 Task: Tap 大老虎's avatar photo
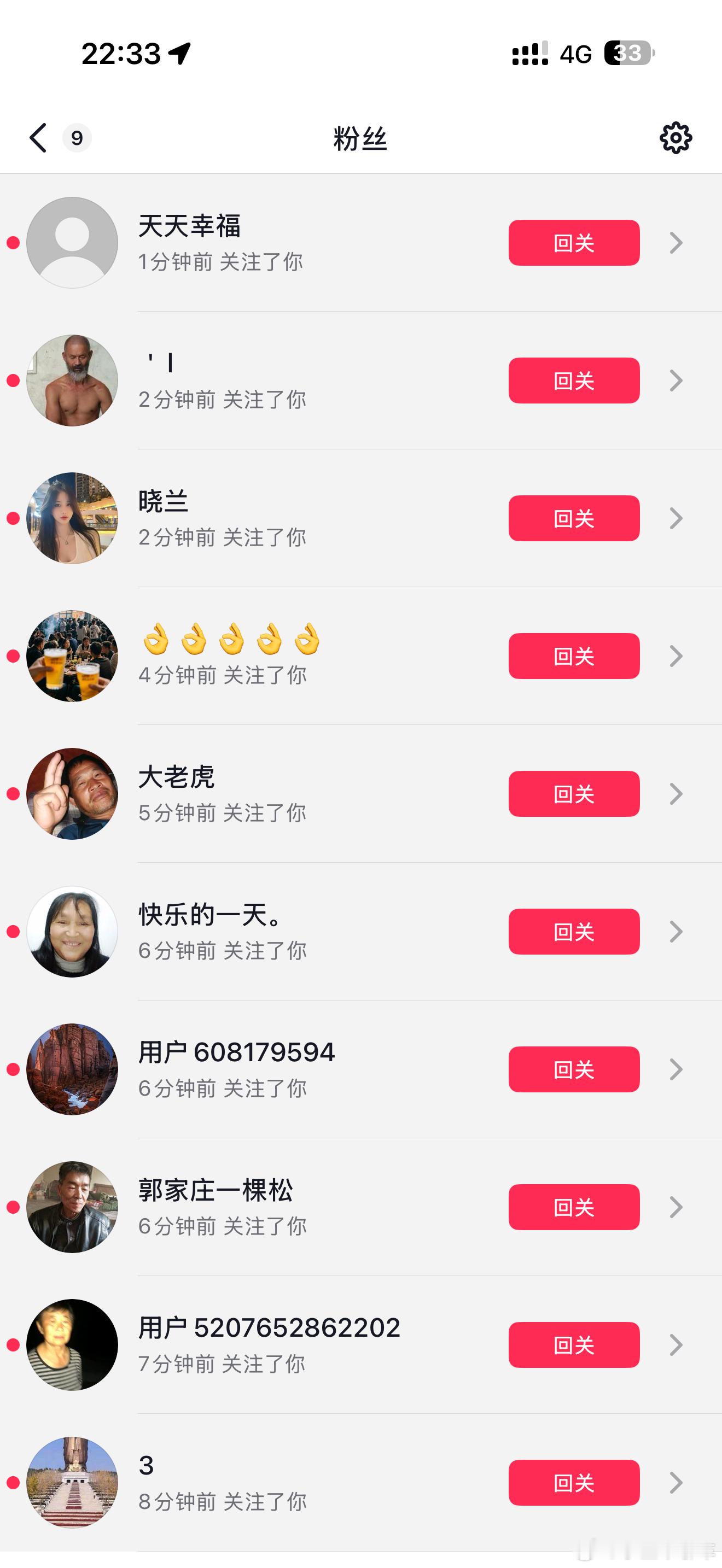[72, 793]
